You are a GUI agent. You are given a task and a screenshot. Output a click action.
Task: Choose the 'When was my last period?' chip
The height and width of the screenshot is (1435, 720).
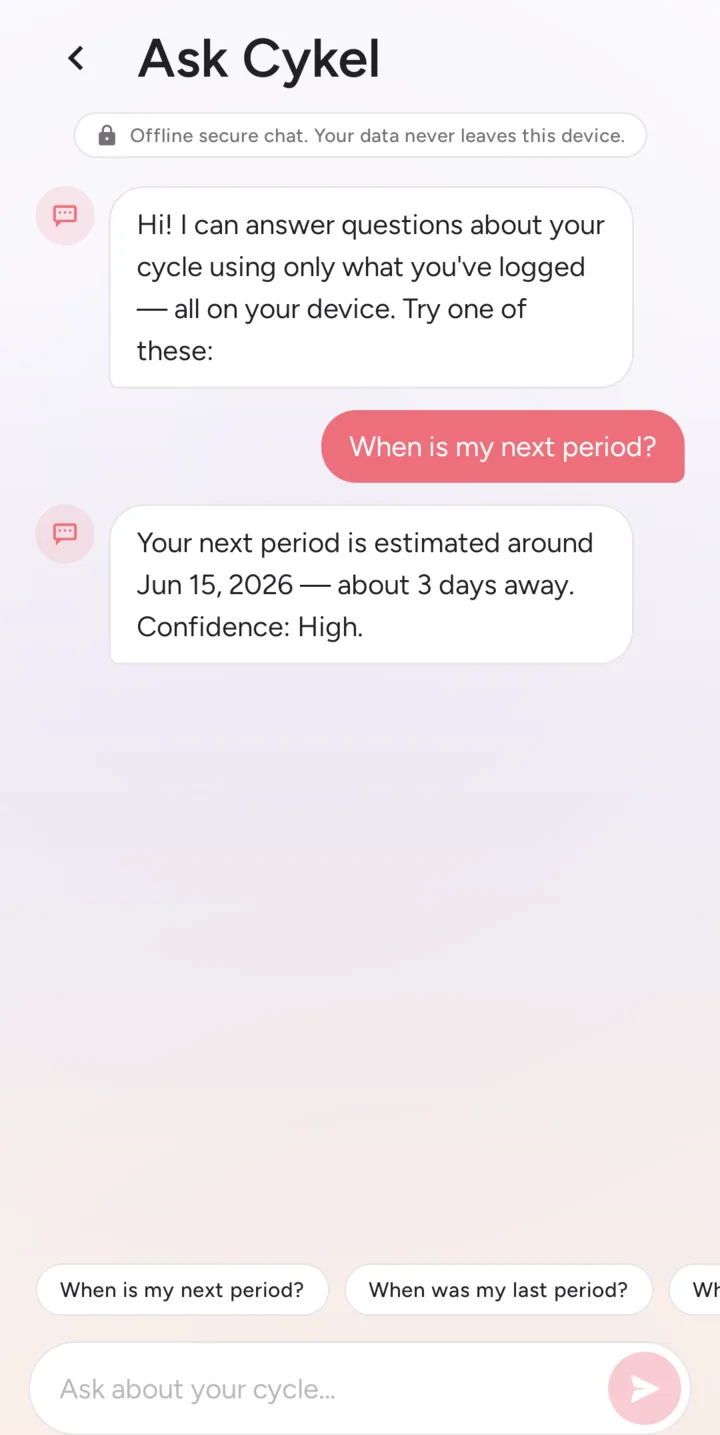coord(498,1290)
